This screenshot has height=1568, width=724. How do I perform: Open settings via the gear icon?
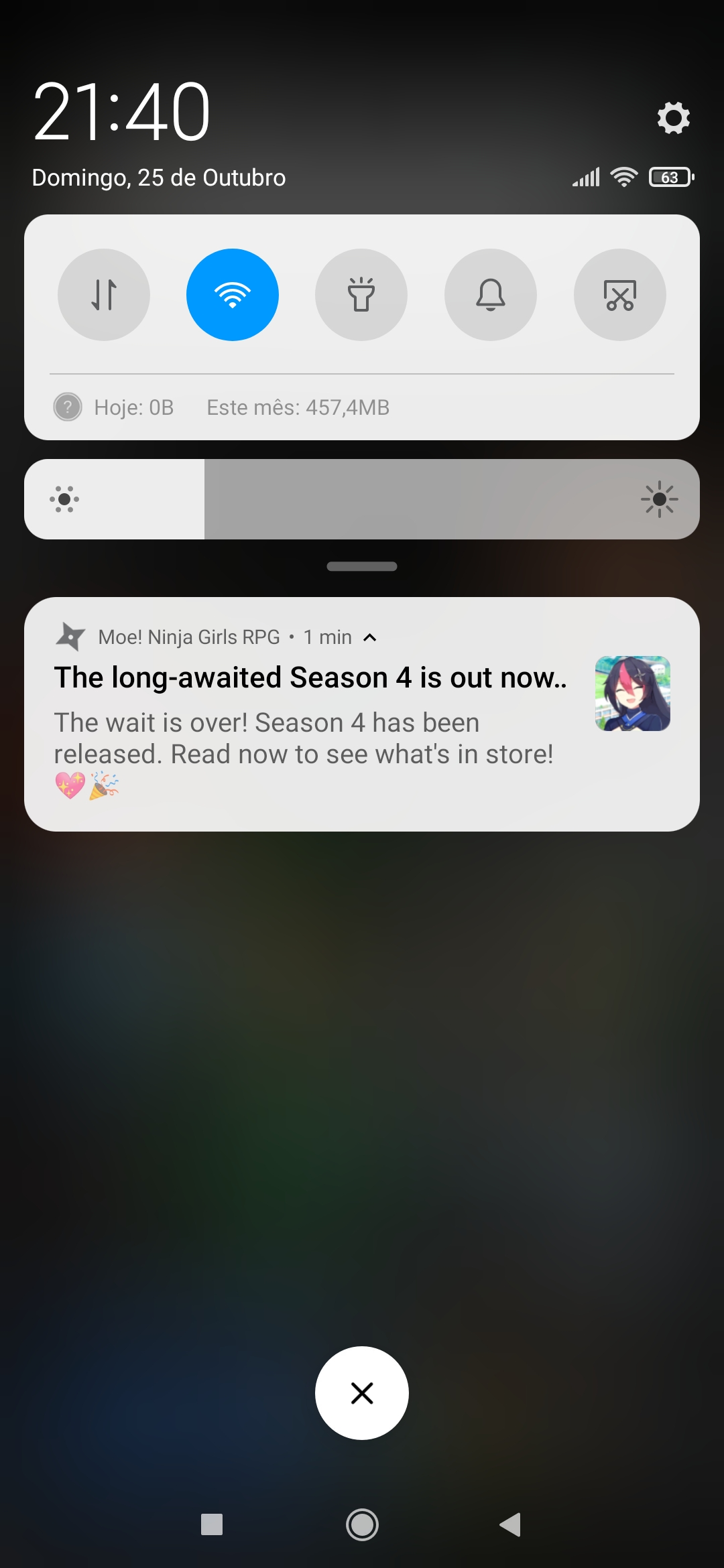click(x=673, y=118)
